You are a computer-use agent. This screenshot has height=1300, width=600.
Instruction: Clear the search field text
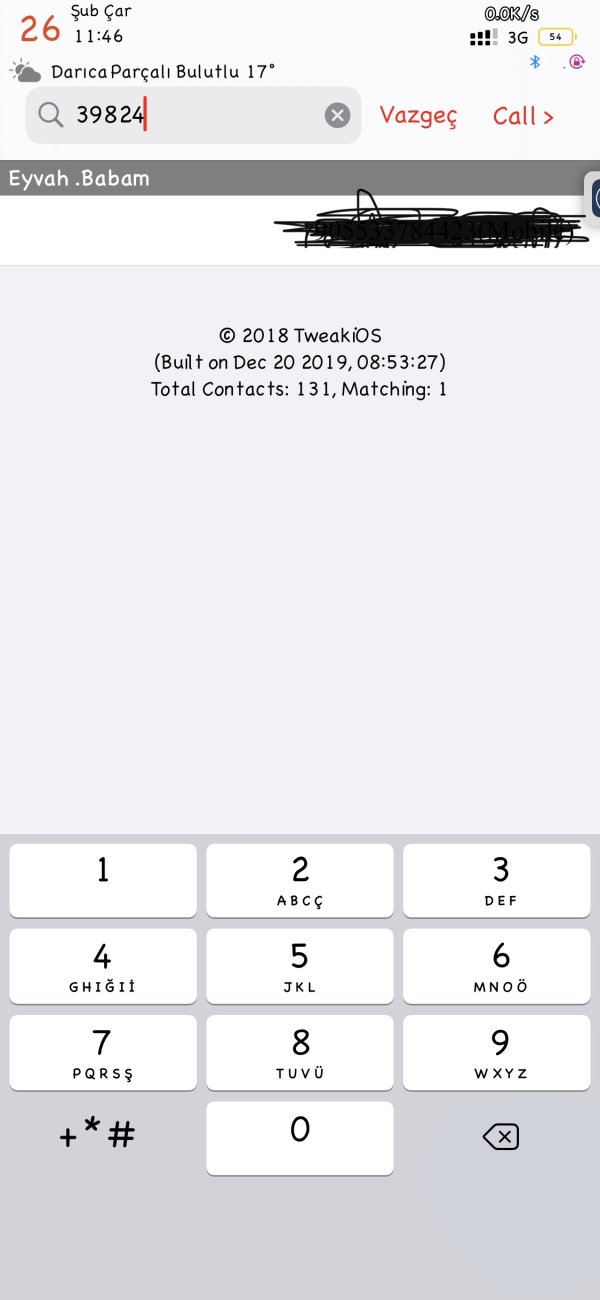pos(338,116)
